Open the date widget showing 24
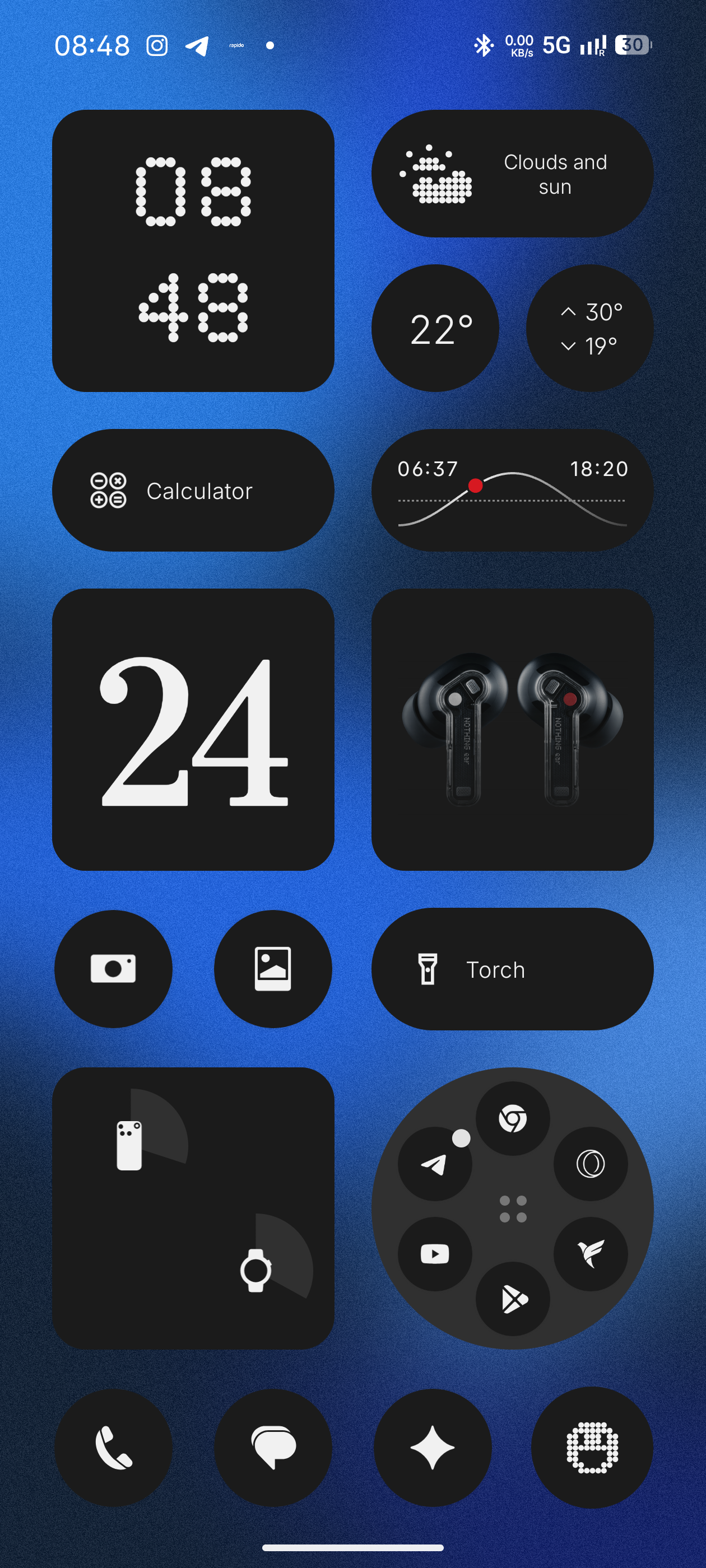Screen dimensions: 706x1568 [193, 729]
